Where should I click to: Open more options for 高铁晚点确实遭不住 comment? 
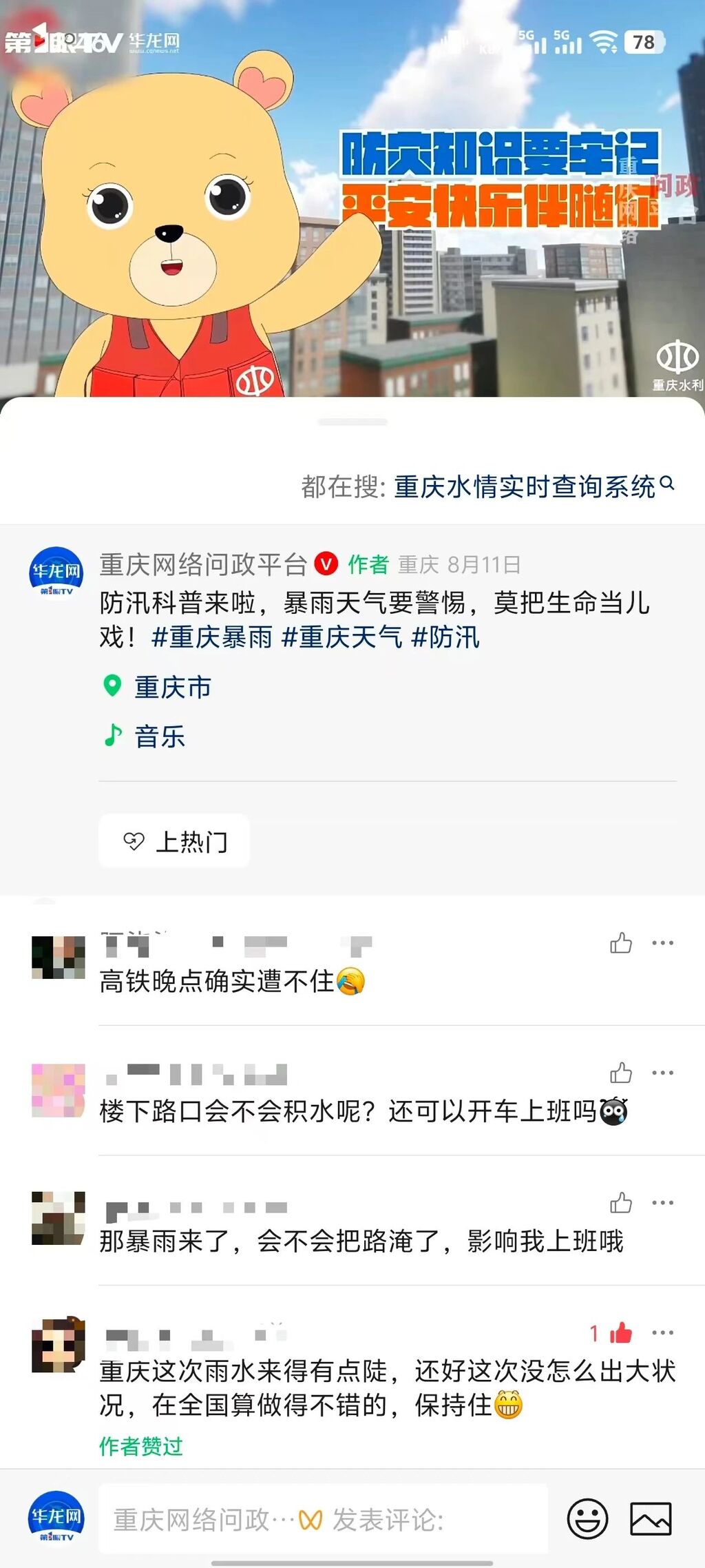click(x=662, y=943)
